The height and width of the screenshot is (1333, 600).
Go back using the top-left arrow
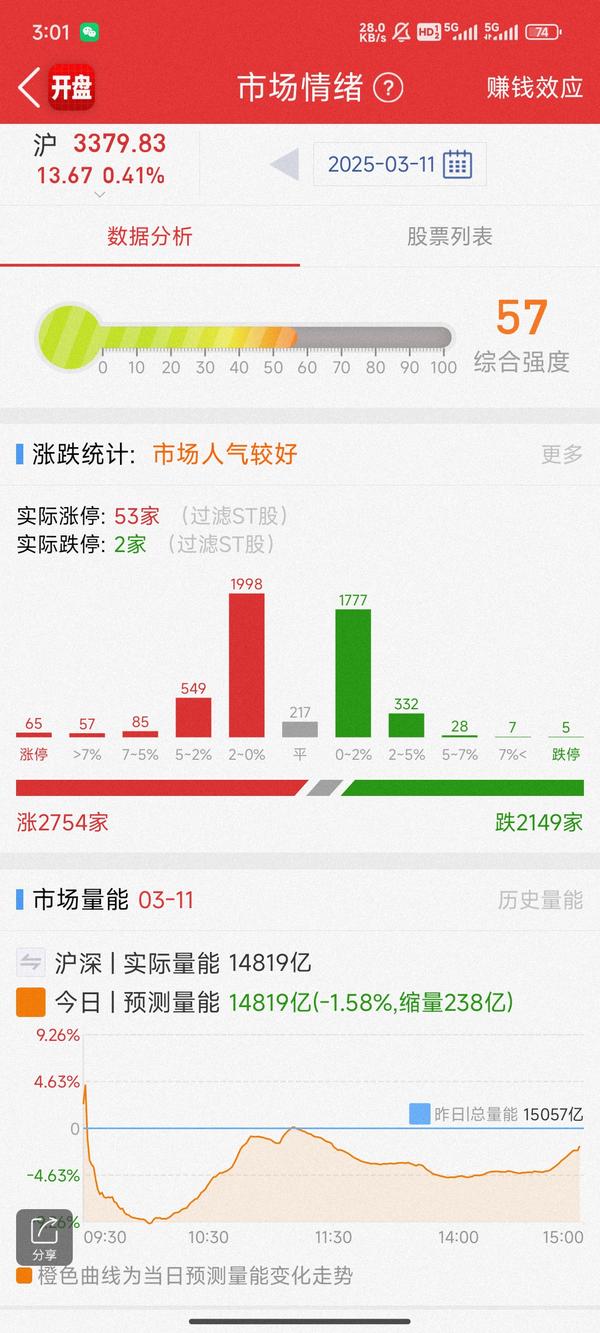(29, 88)
